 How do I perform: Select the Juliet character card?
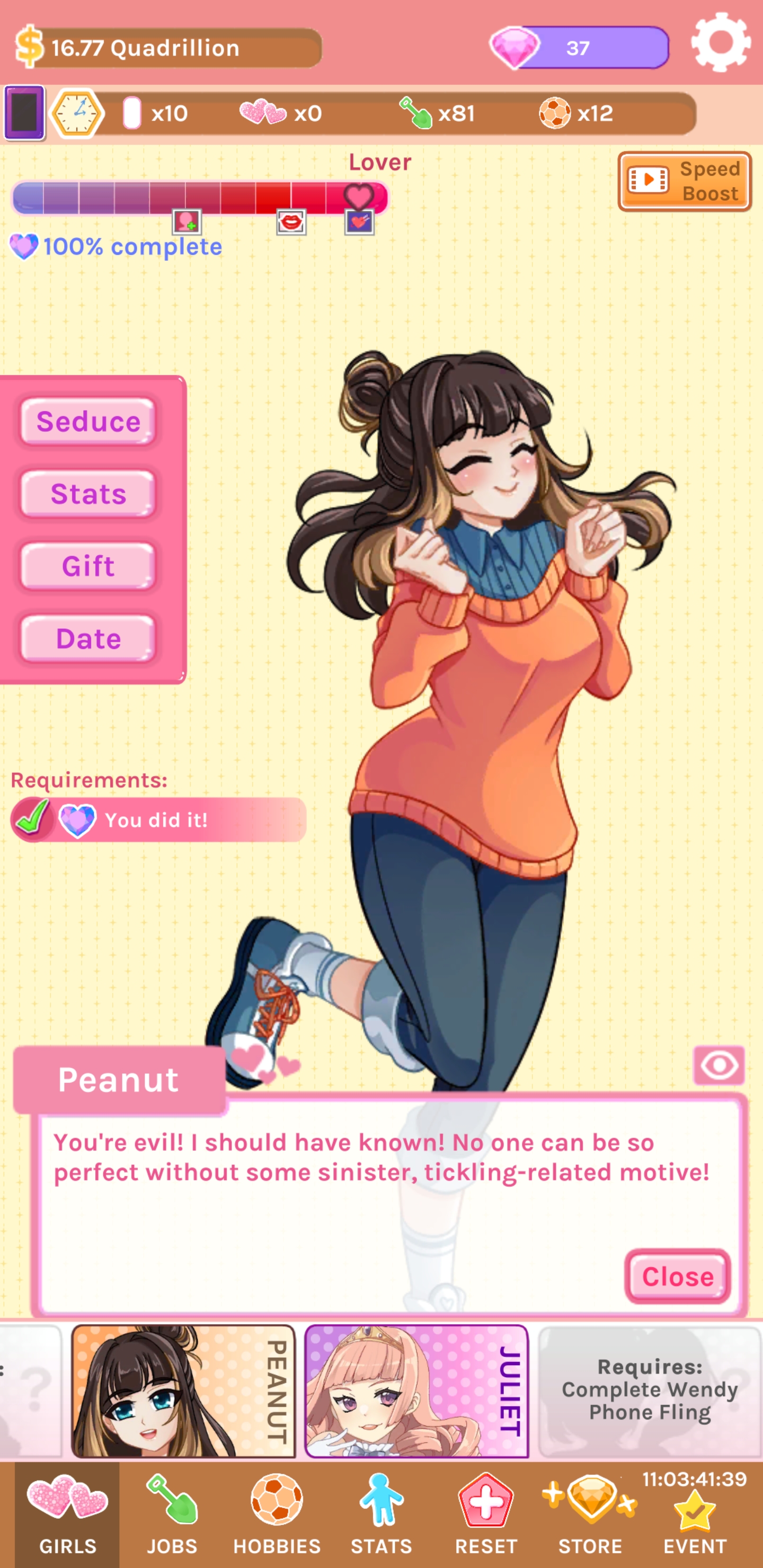[x=416, y=1391]
